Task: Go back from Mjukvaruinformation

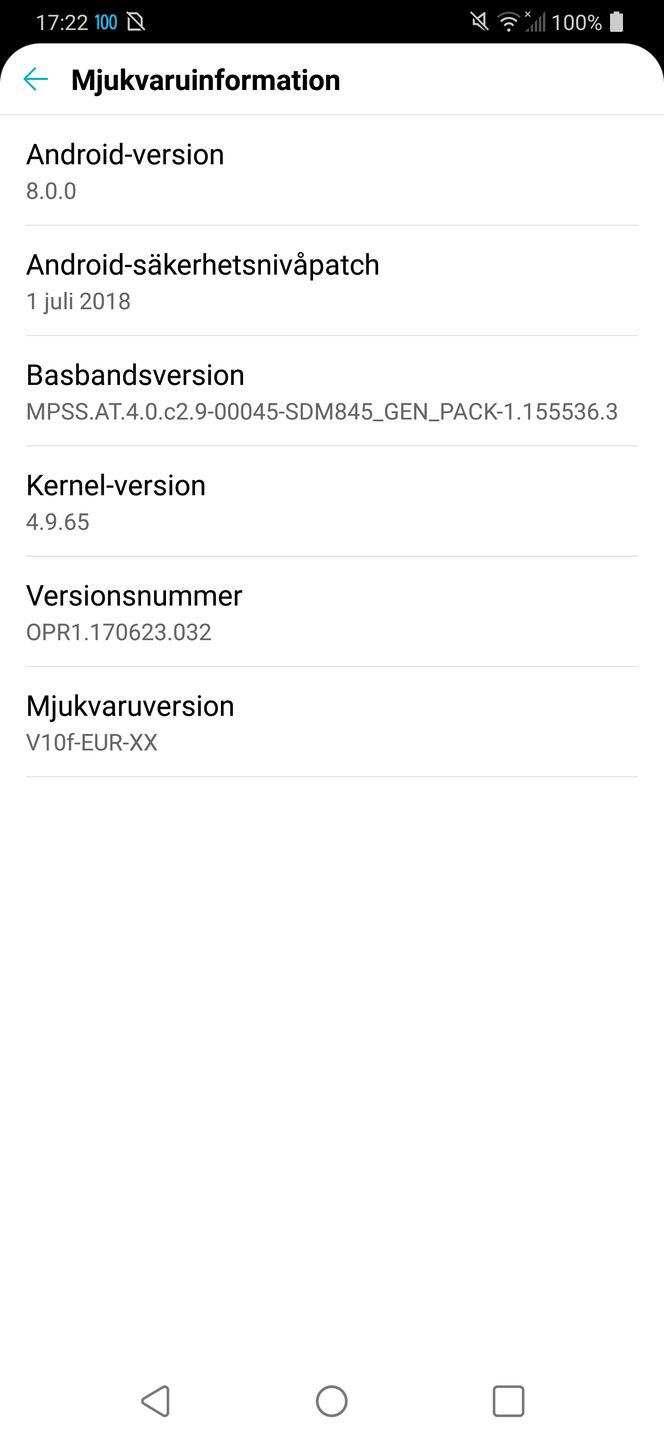Action: pyautogui.click(x=36, y=80)
